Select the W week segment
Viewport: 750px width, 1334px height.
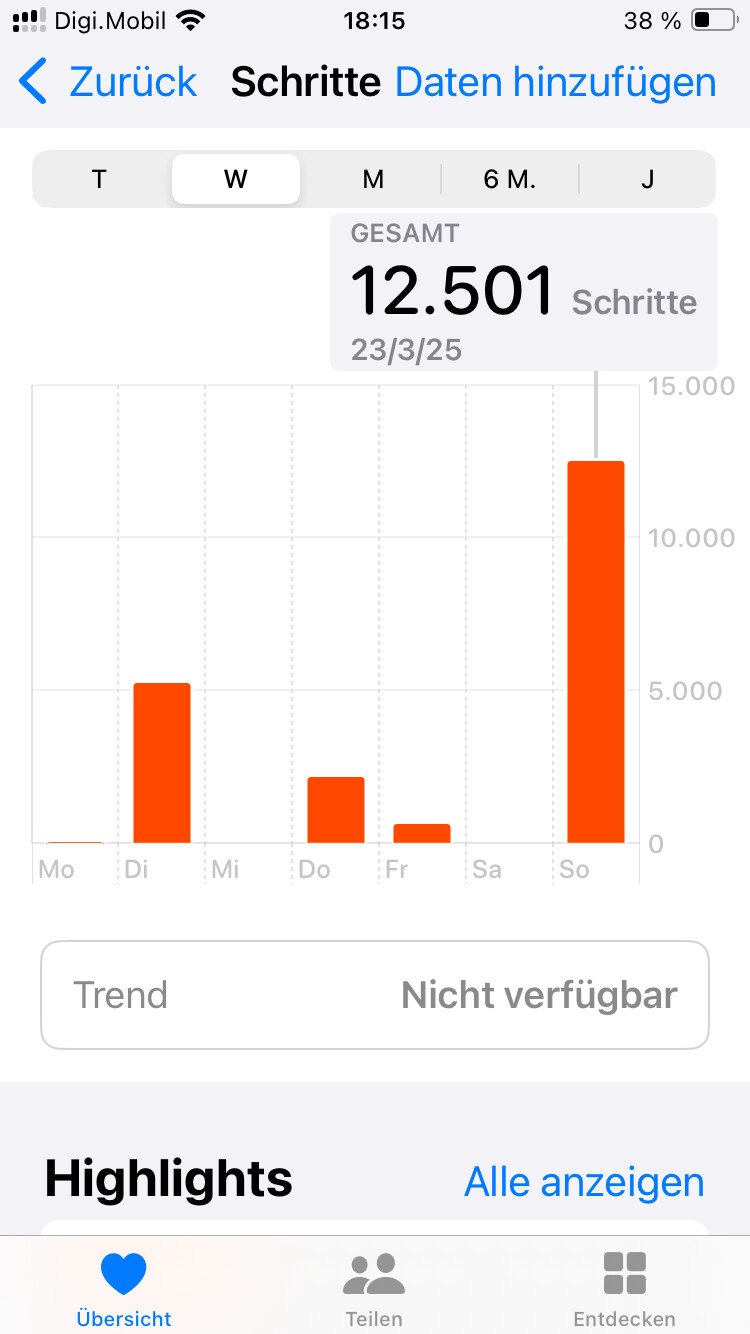(236, 179)
